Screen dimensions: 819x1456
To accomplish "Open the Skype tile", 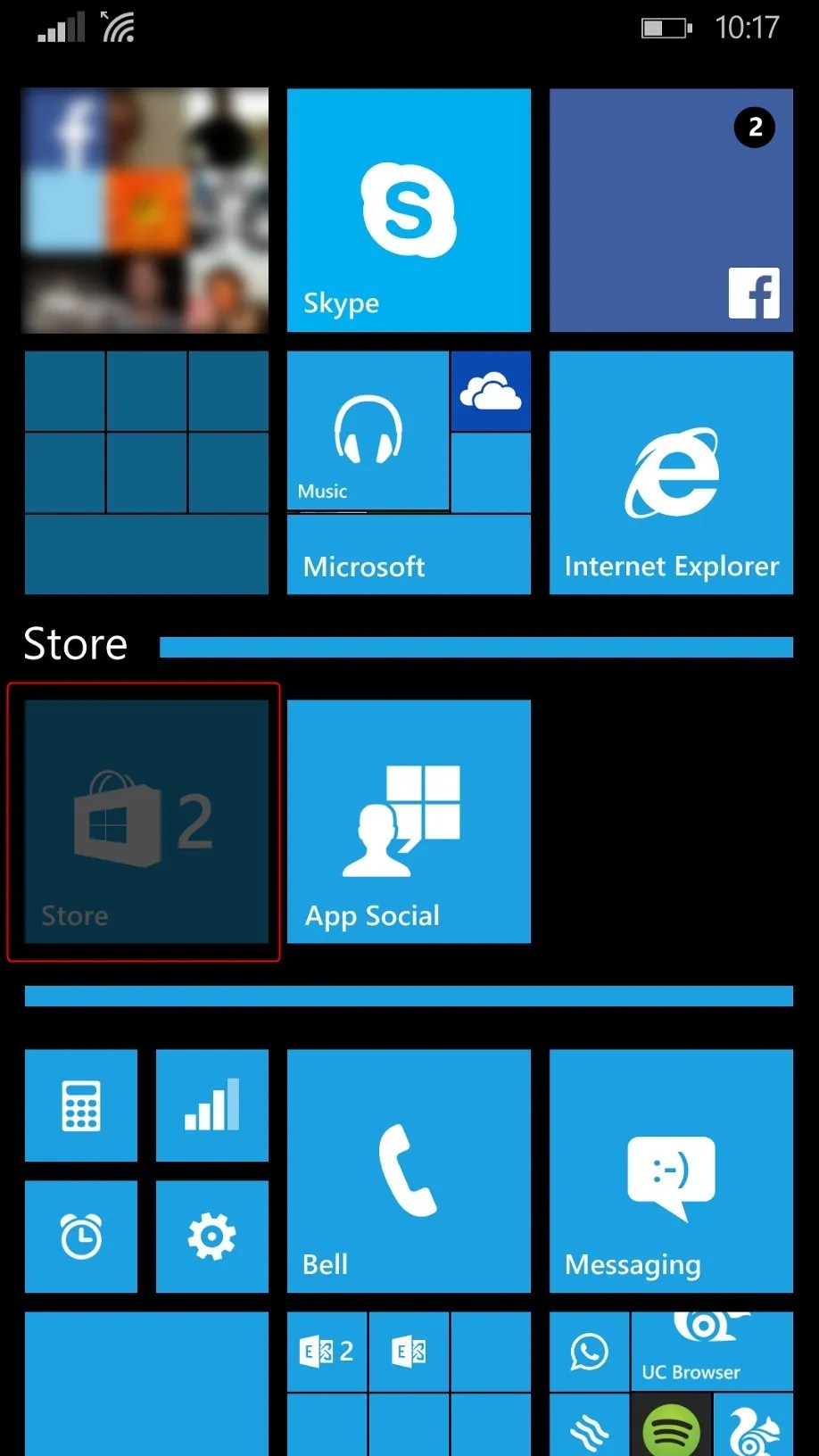I will point(409,210).
